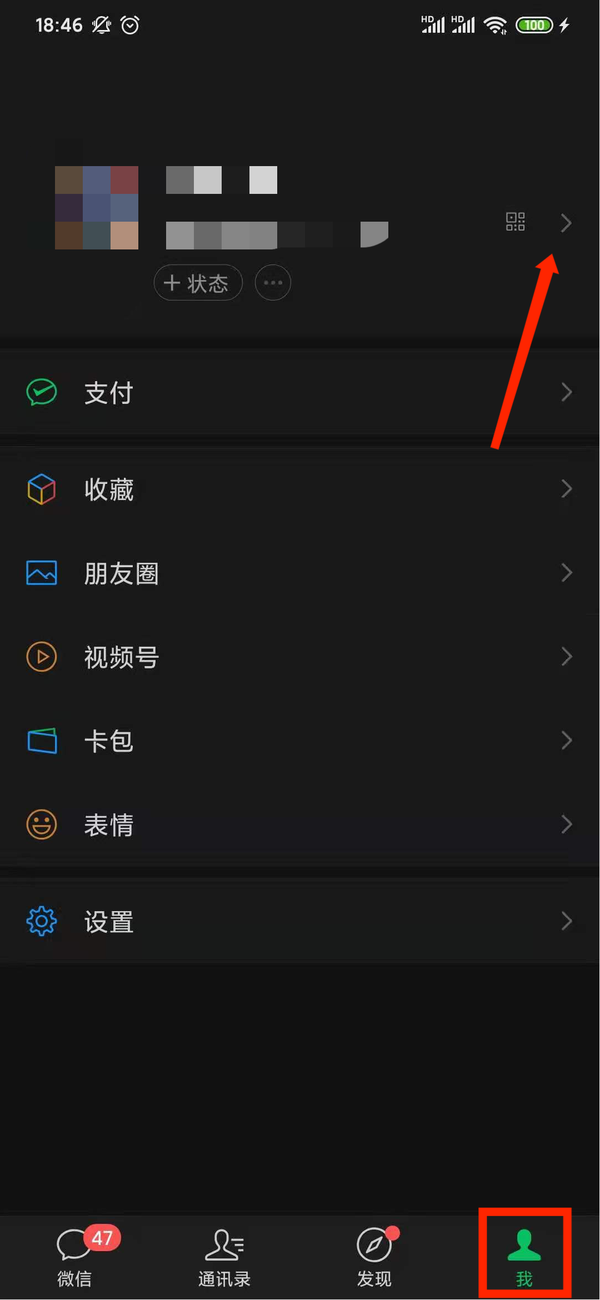
Task: Open 设置 settings
Action: tap(300, 921)
